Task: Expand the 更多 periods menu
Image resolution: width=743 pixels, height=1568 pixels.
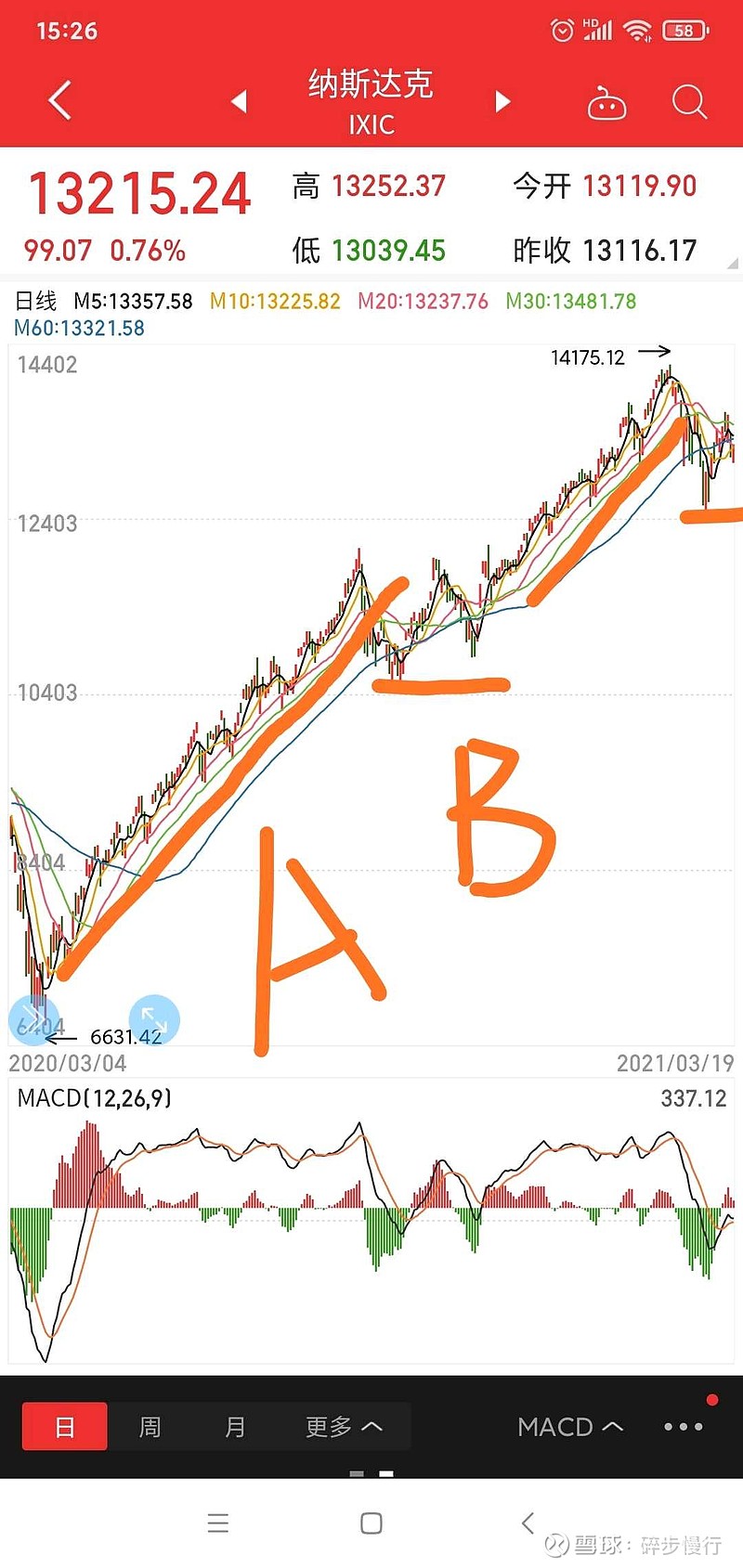Action: coord(344,1426)
